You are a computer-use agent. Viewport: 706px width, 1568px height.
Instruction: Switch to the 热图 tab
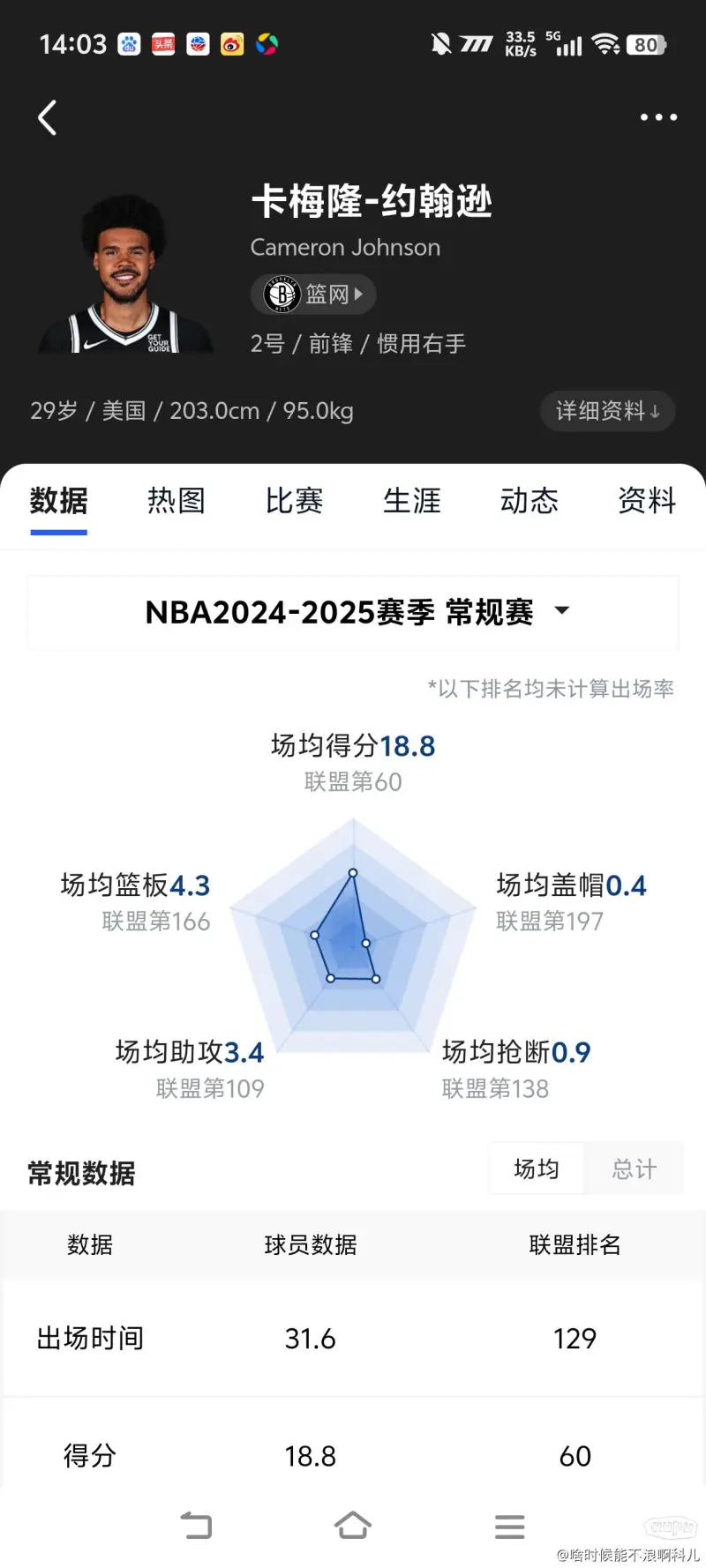(x=176, y=501)
